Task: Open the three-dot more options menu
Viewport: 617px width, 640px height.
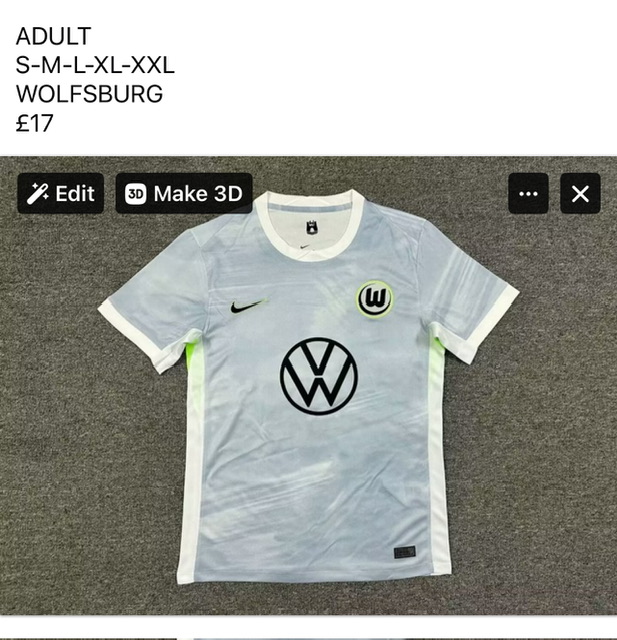Action: [528, 193]
